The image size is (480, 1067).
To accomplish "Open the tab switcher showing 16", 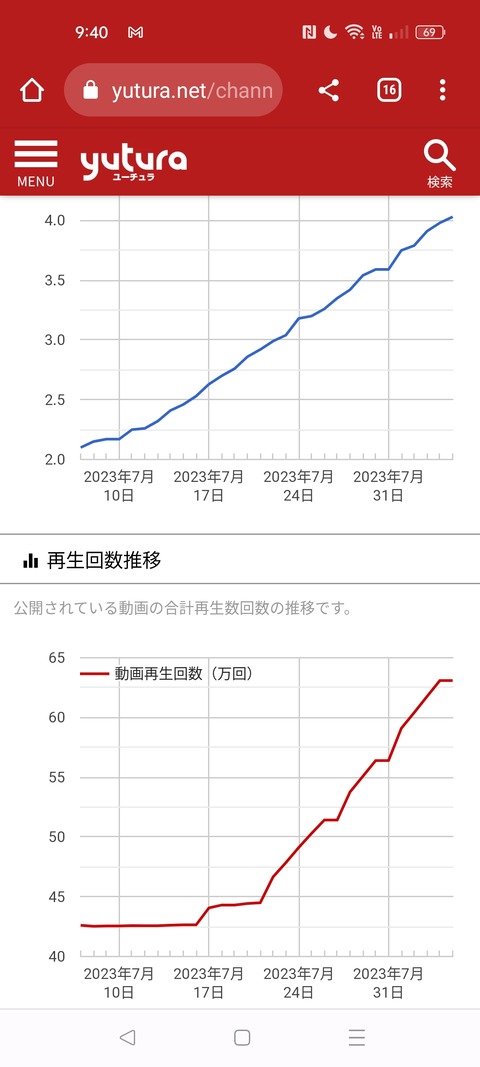I will [x=389, y=90].
